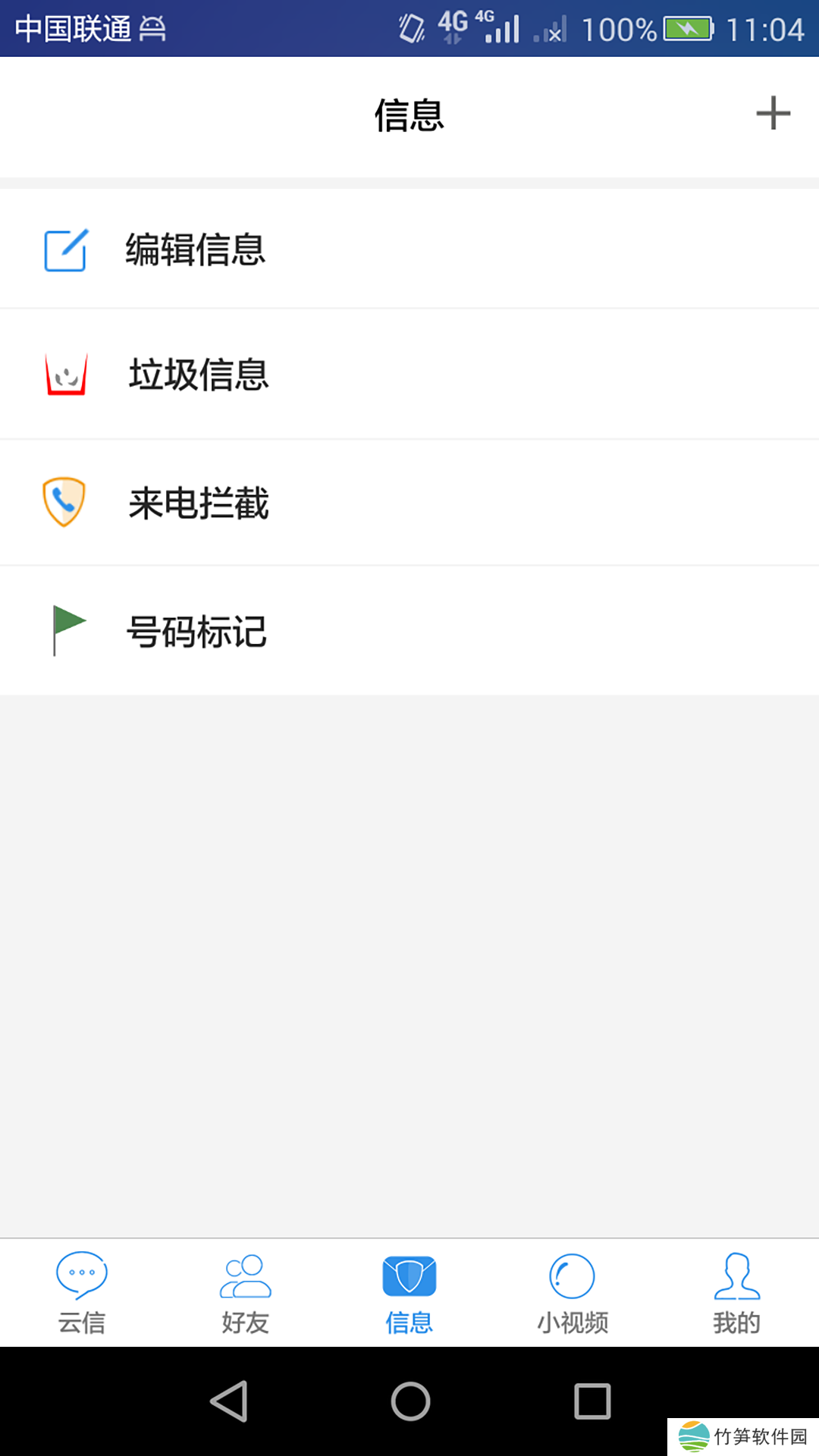This screenshot has width=819, height=1456.
Task: Select the 信息 tab
Action: (409, 1293)
